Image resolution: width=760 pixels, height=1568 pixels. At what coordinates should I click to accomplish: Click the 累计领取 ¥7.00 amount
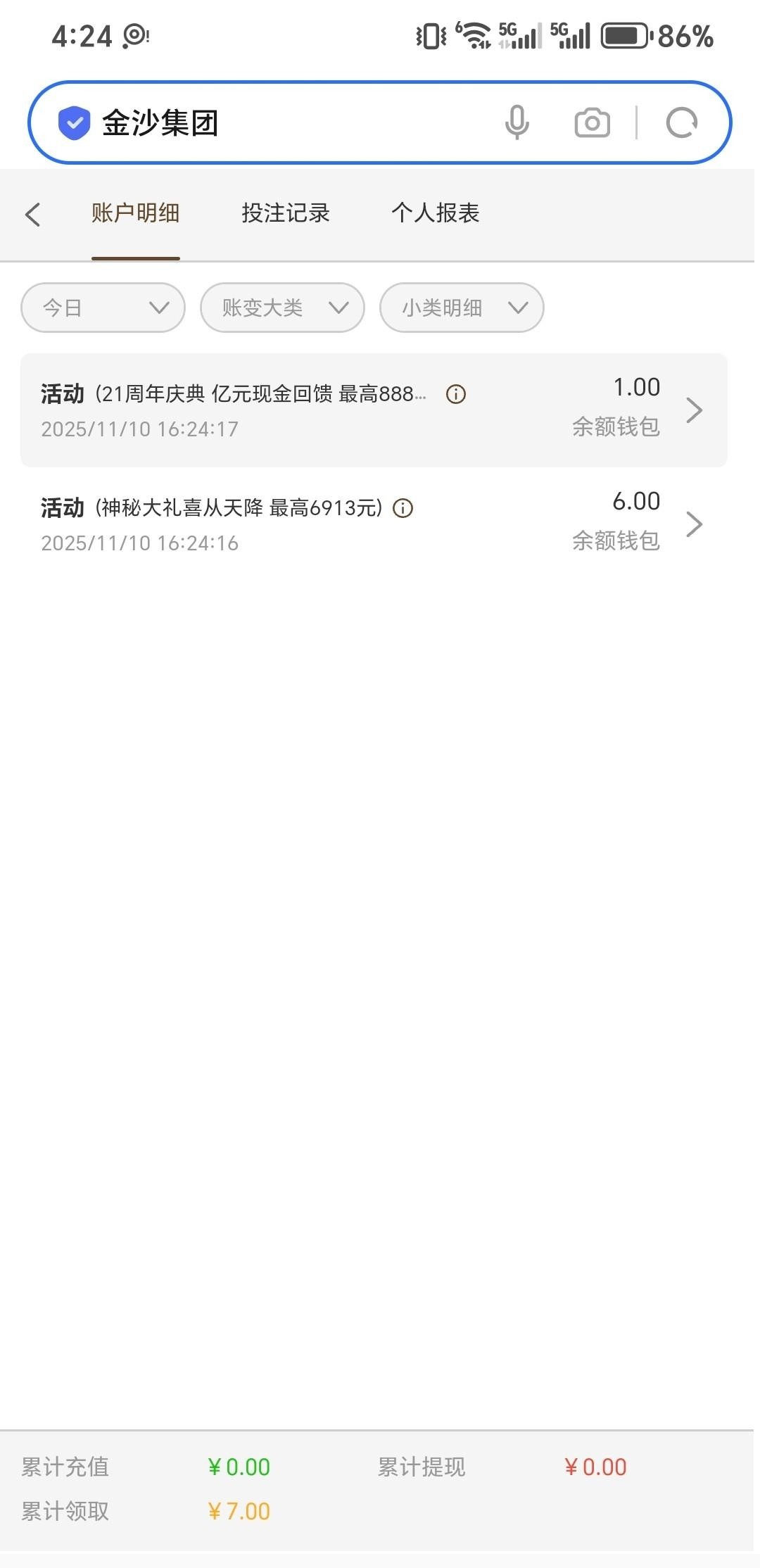238,1510
